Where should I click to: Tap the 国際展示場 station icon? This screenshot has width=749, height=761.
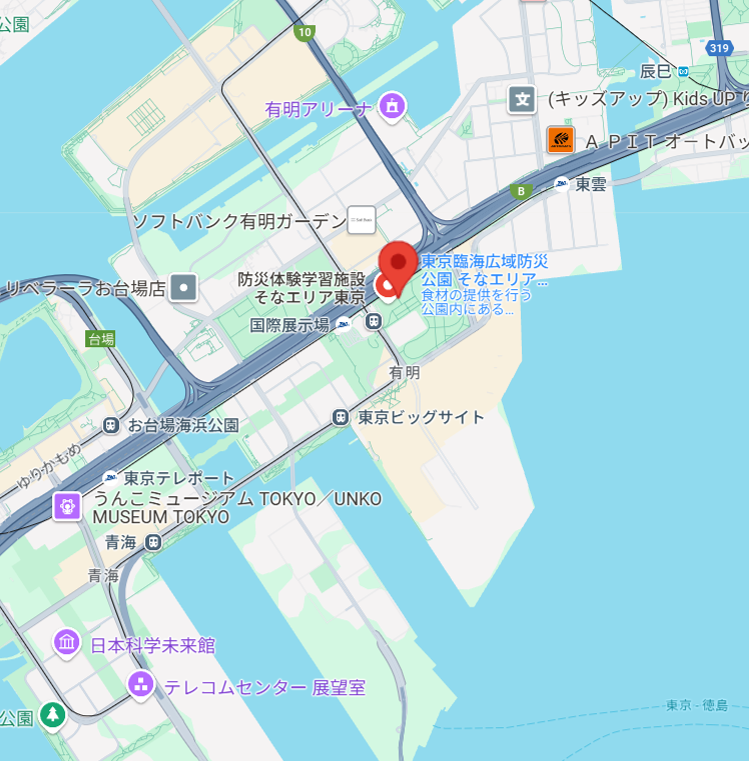click(x=373, y=321)
